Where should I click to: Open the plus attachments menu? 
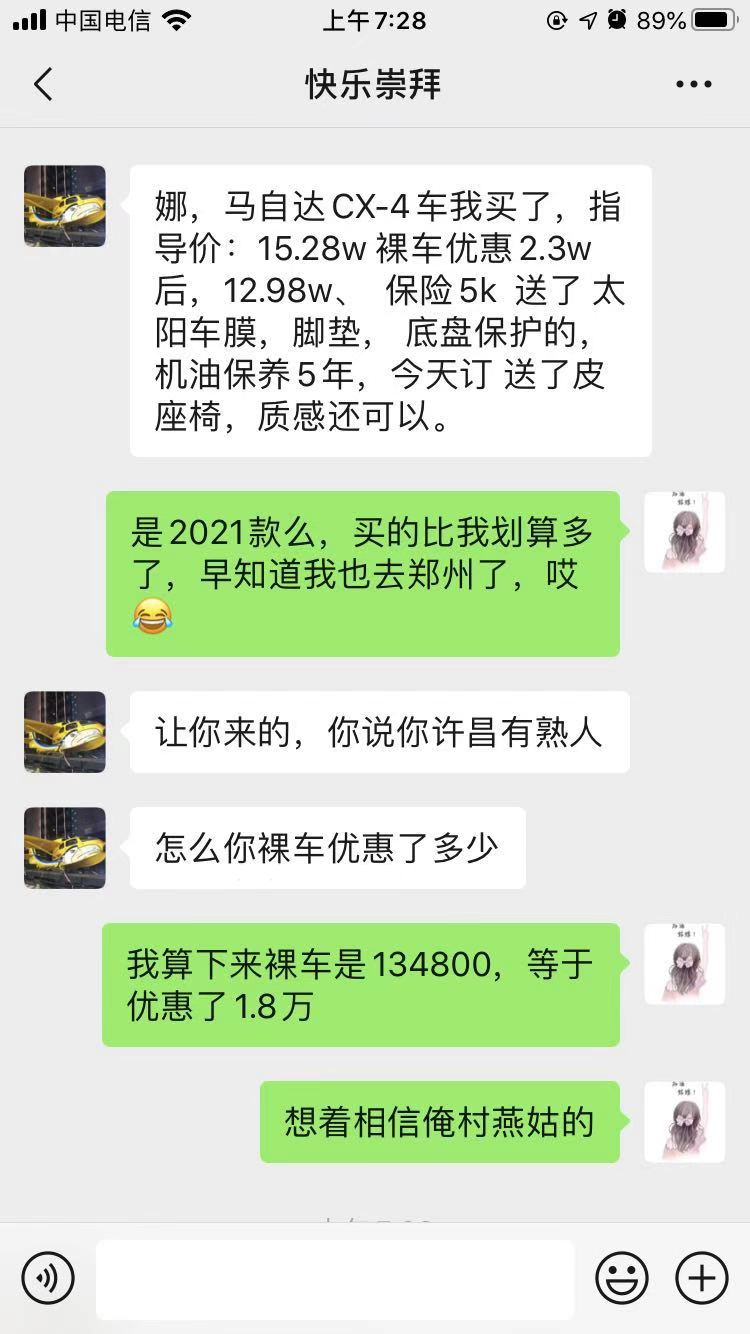point(702,1277)
